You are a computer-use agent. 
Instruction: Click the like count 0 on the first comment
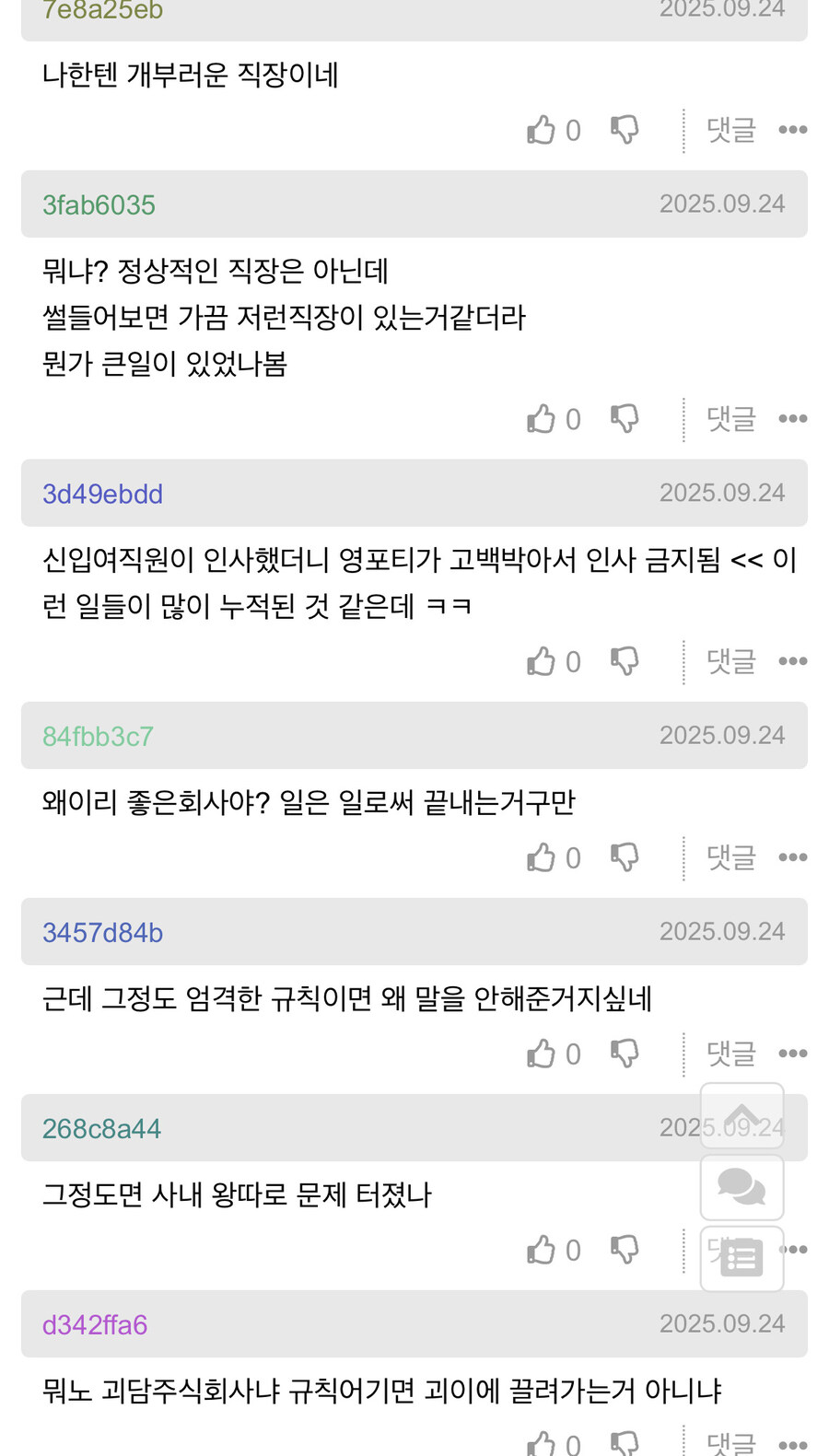pyautogui.click(x=572, y=129)
